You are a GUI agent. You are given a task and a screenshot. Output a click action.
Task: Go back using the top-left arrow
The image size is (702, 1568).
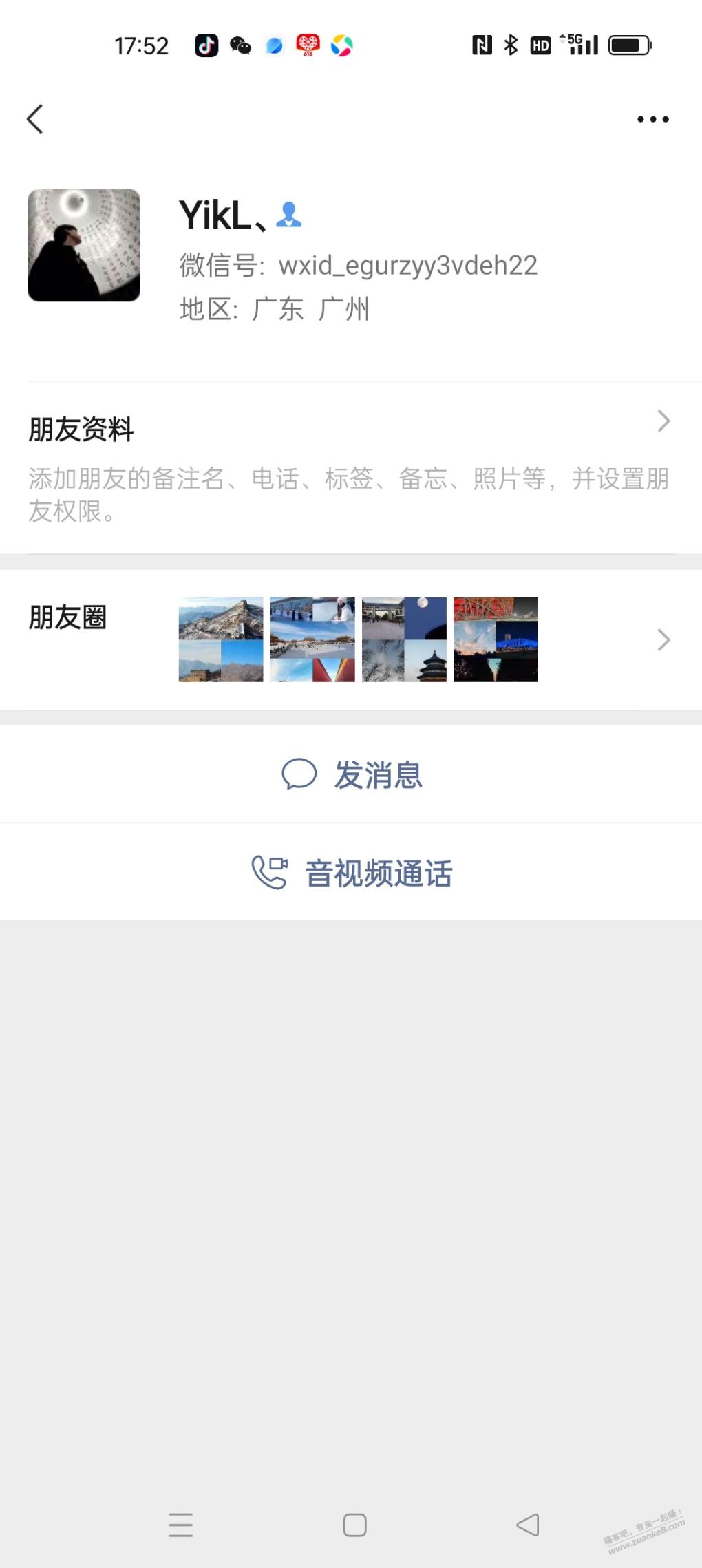[x=35, y=119]
